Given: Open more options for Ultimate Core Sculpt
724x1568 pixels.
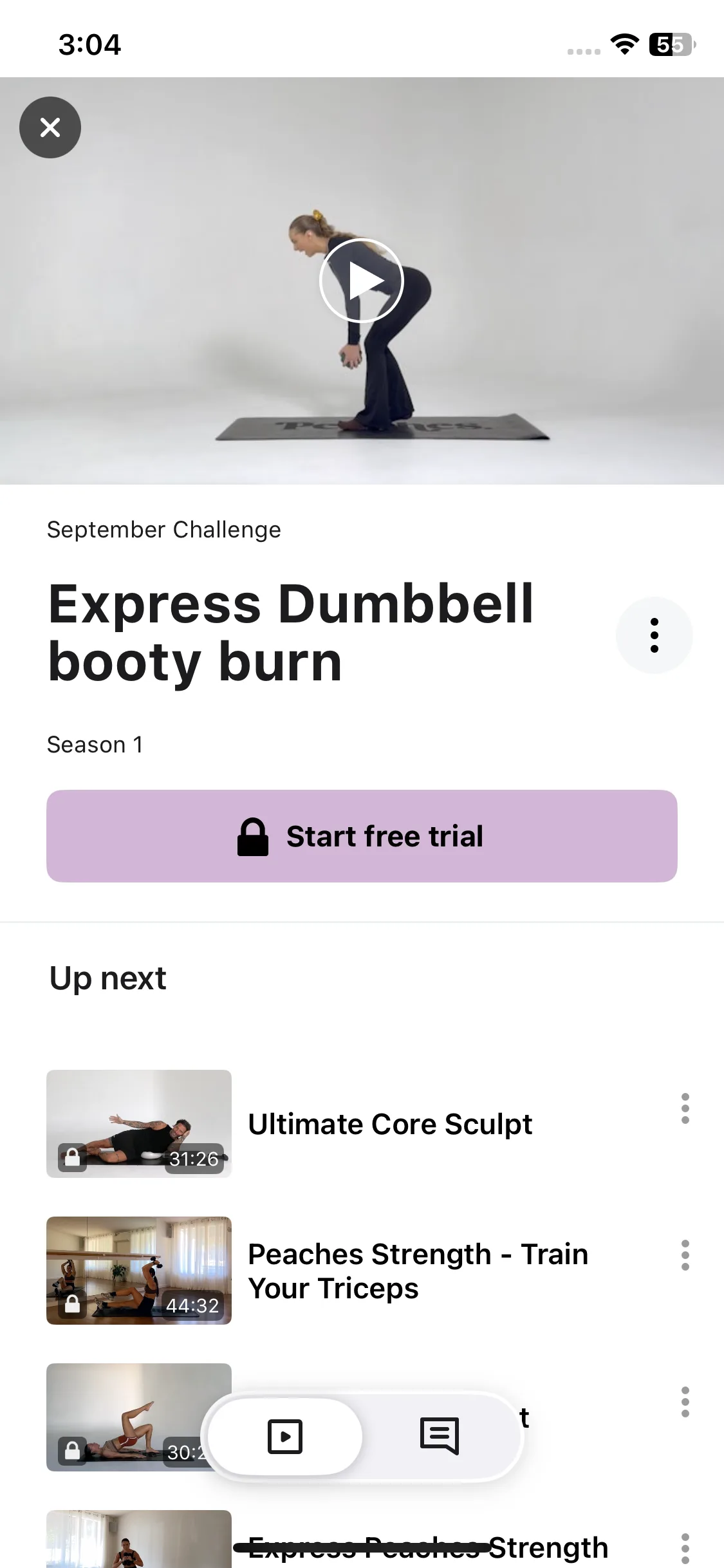Looking at the screenshot, I should pyautogui.click(x=685, y=1108).
